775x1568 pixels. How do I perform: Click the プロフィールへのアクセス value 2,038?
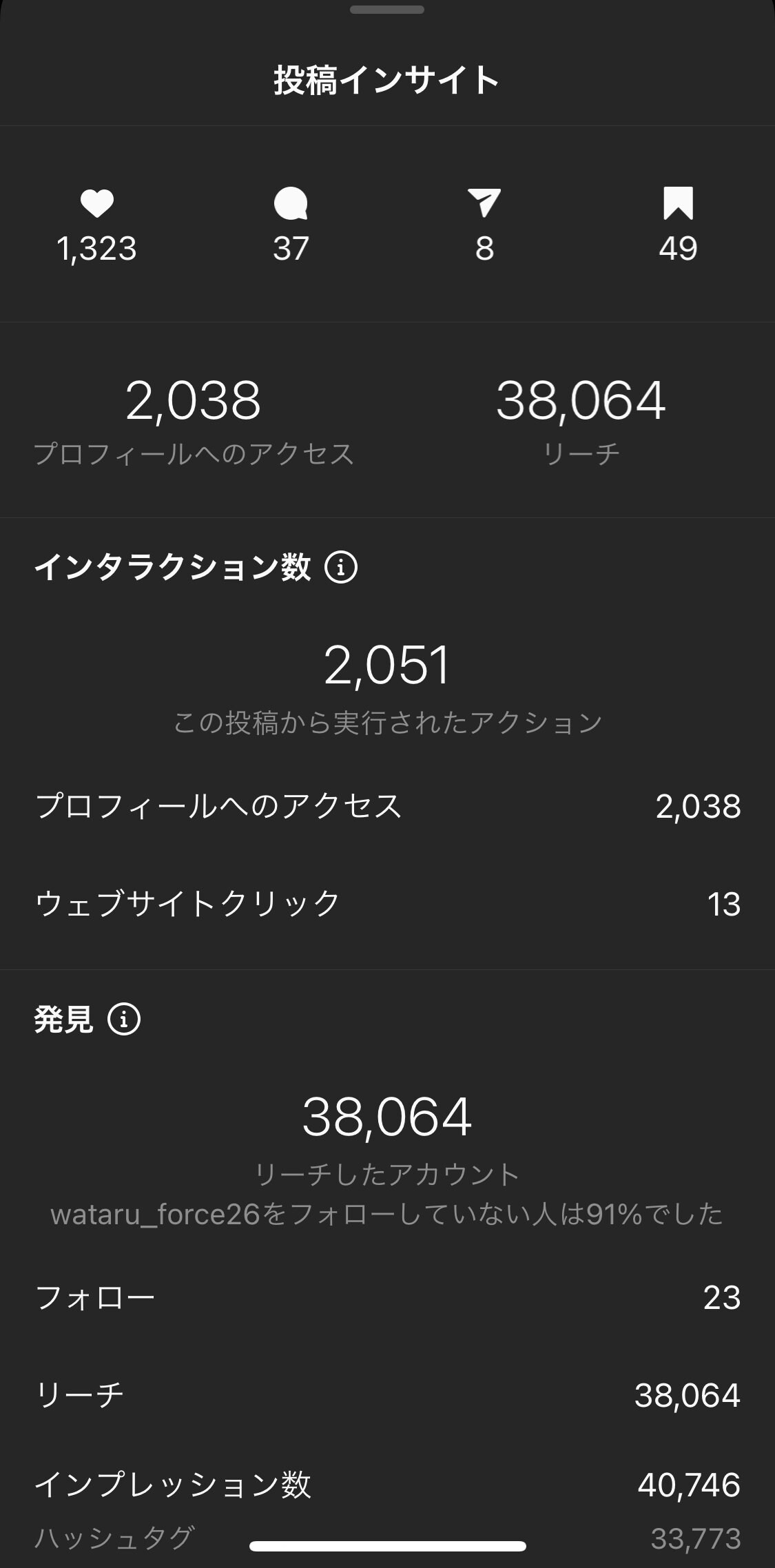coord(194,402)
